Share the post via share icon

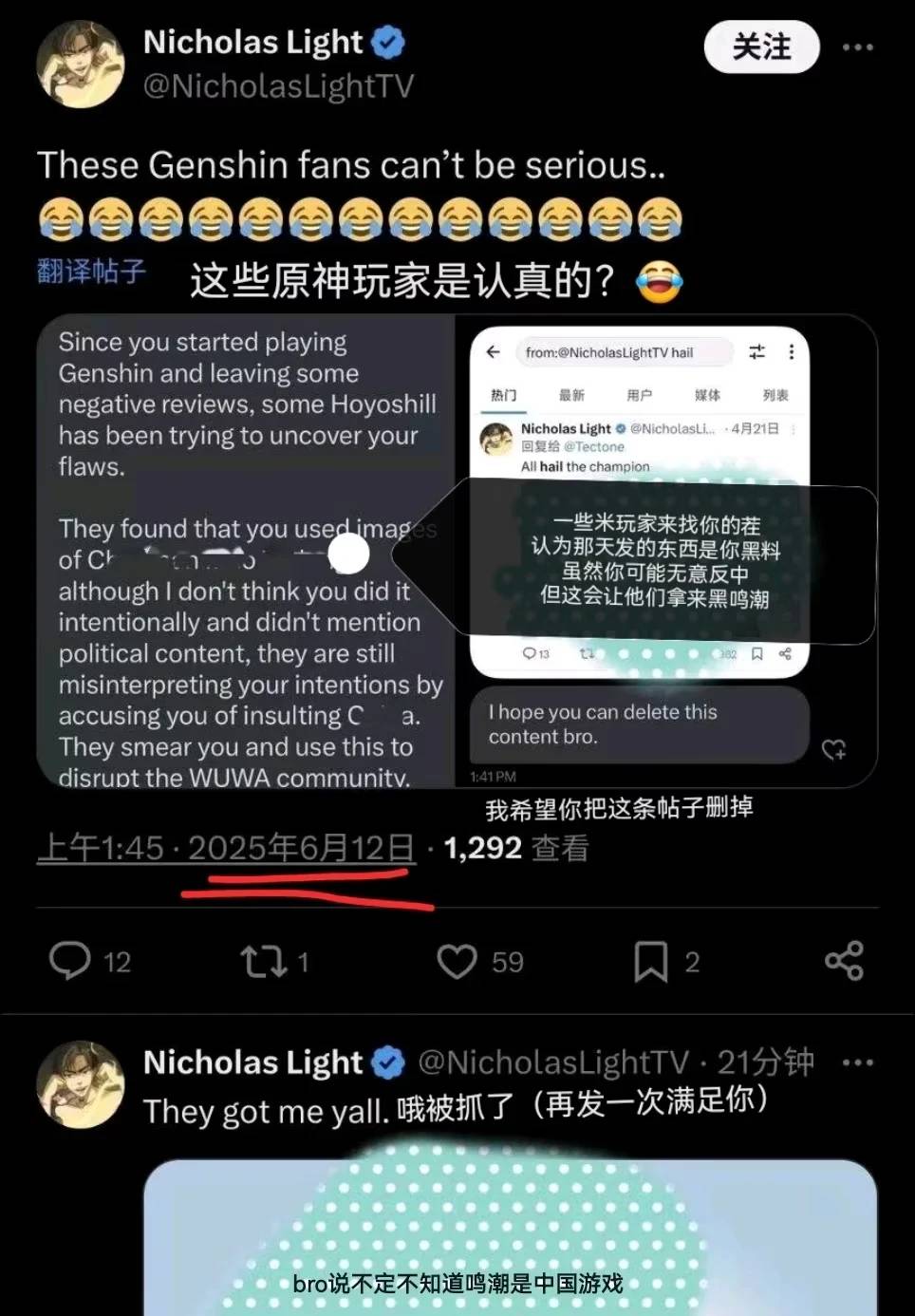click(x=844, y=961)
